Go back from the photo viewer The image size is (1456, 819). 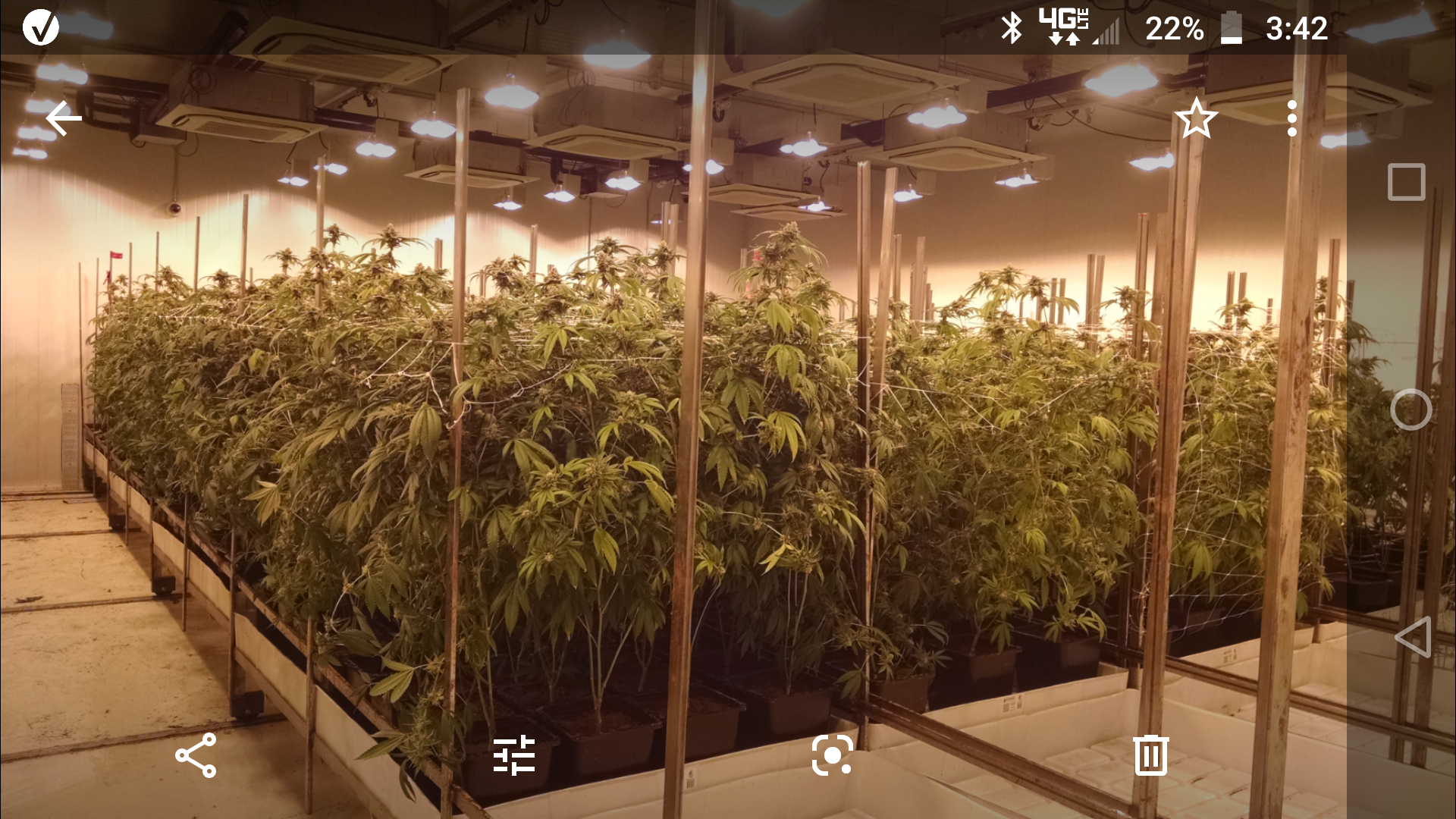64,119
